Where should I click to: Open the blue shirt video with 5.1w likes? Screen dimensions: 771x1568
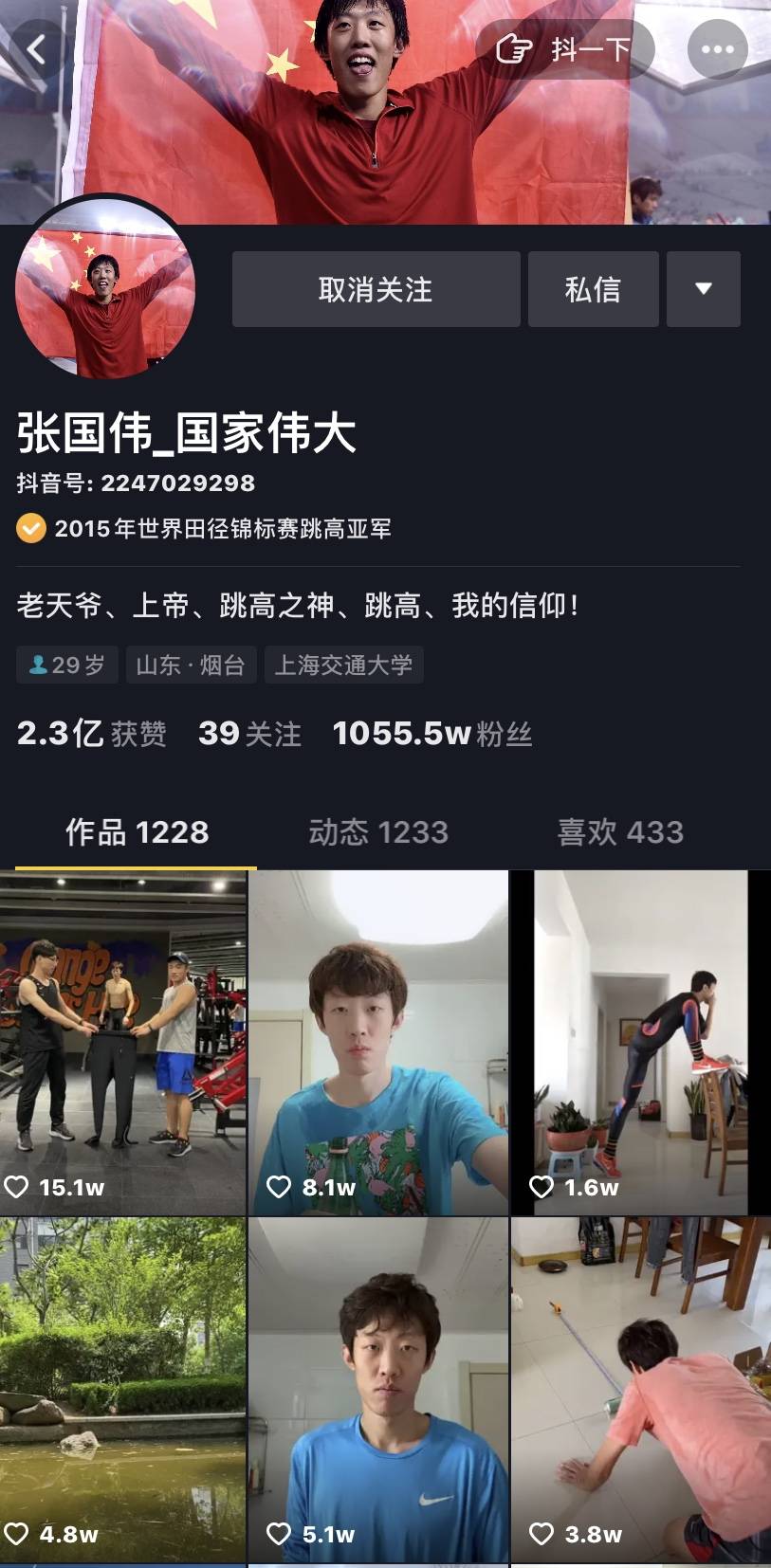point(378,1389)
